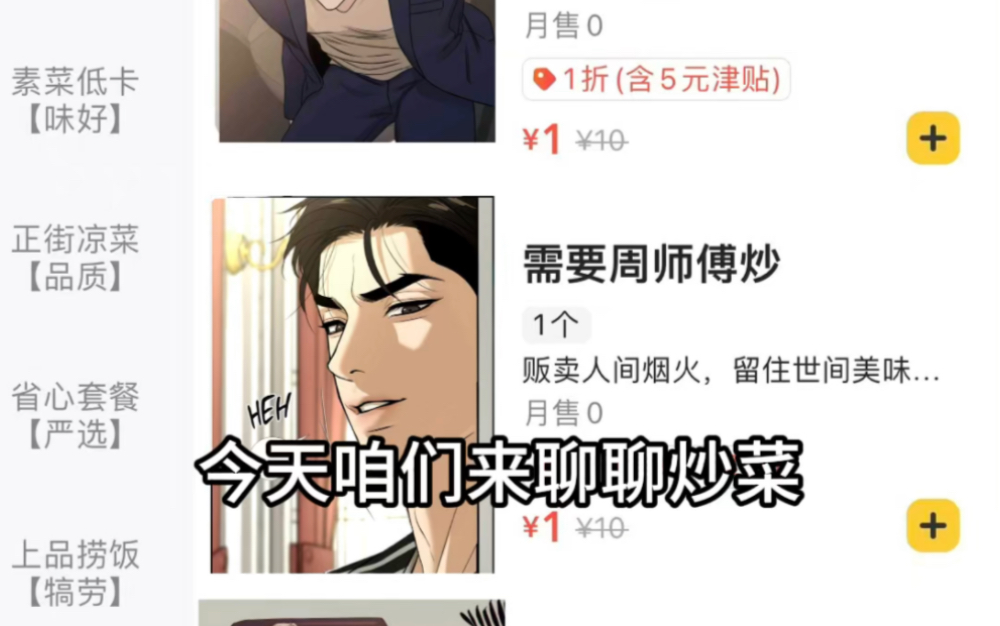Go to the 上品捞饭【犒劳】 category
Image resolution: width=1000 pixels, height=626 pixels.
coord(75,573)
